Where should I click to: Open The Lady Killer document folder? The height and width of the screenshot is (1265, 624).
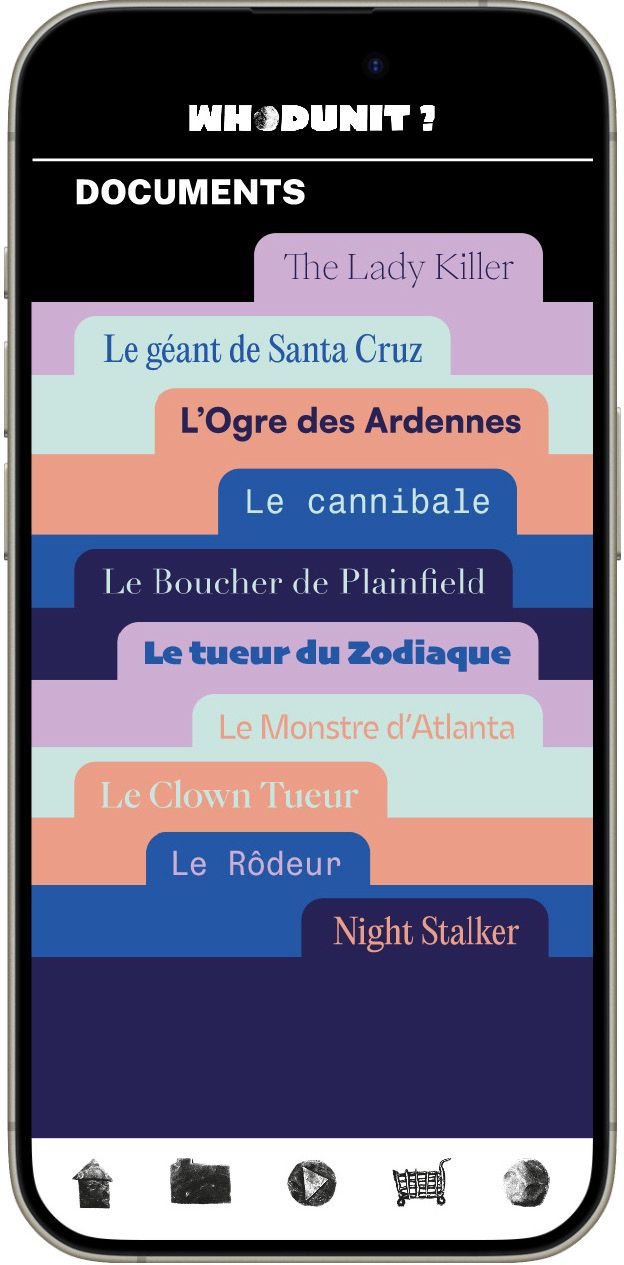tap(398, 267)
